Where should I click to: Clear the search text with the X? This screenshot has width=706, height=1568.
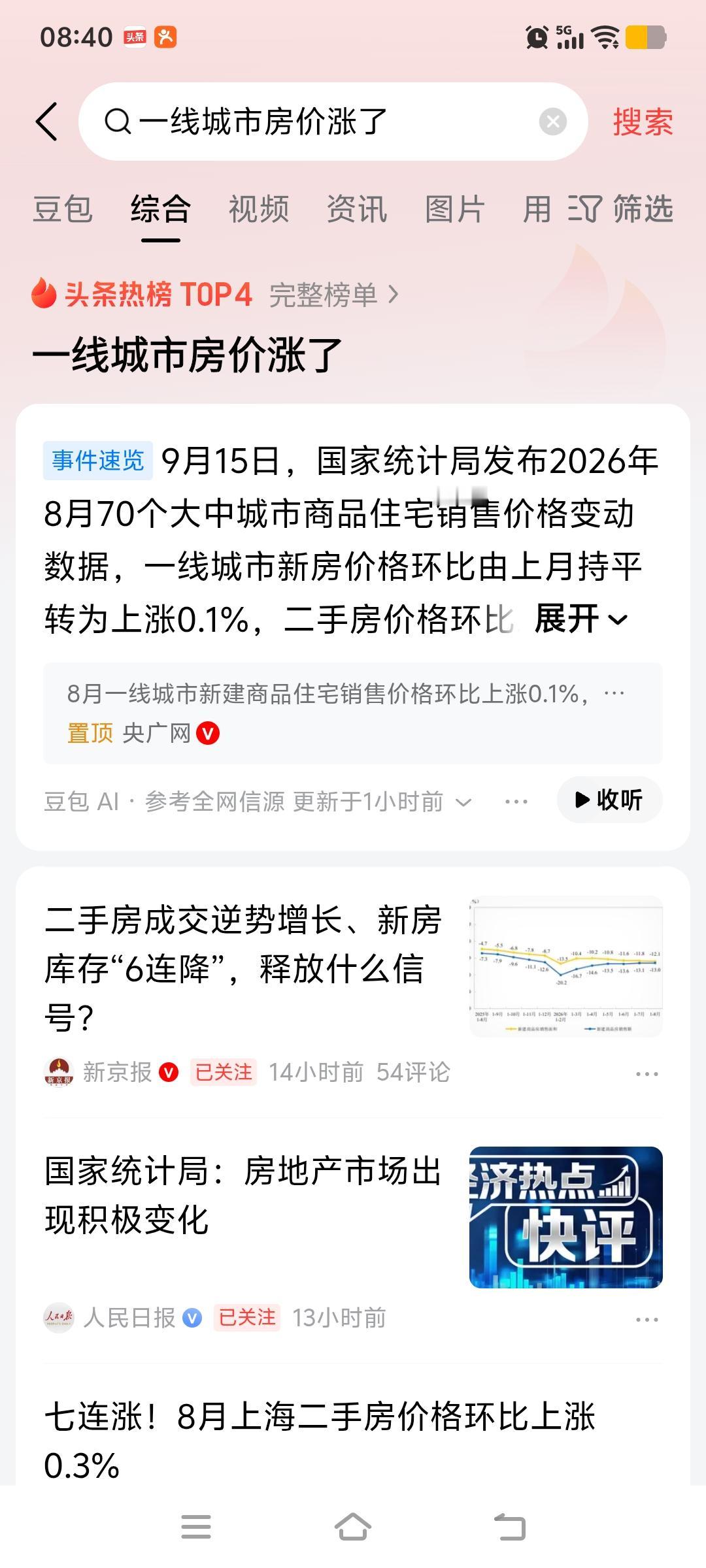[x=552, y=122]
